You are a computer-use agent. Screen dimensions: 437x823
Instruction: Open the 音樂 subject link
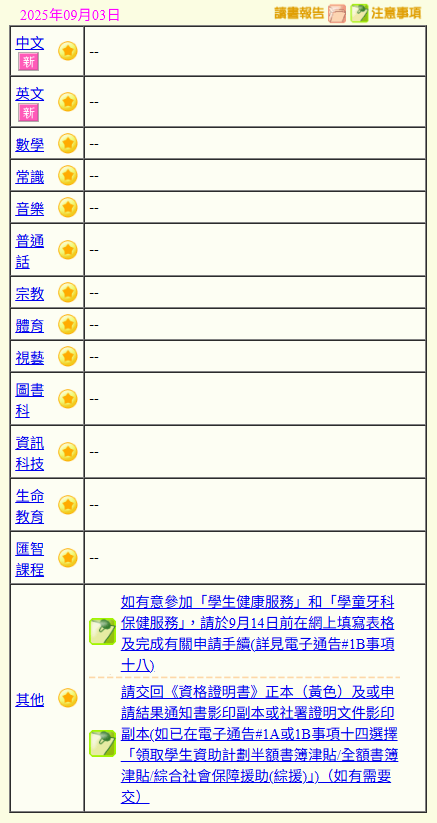pyautogui.click(x=30, y=208)
